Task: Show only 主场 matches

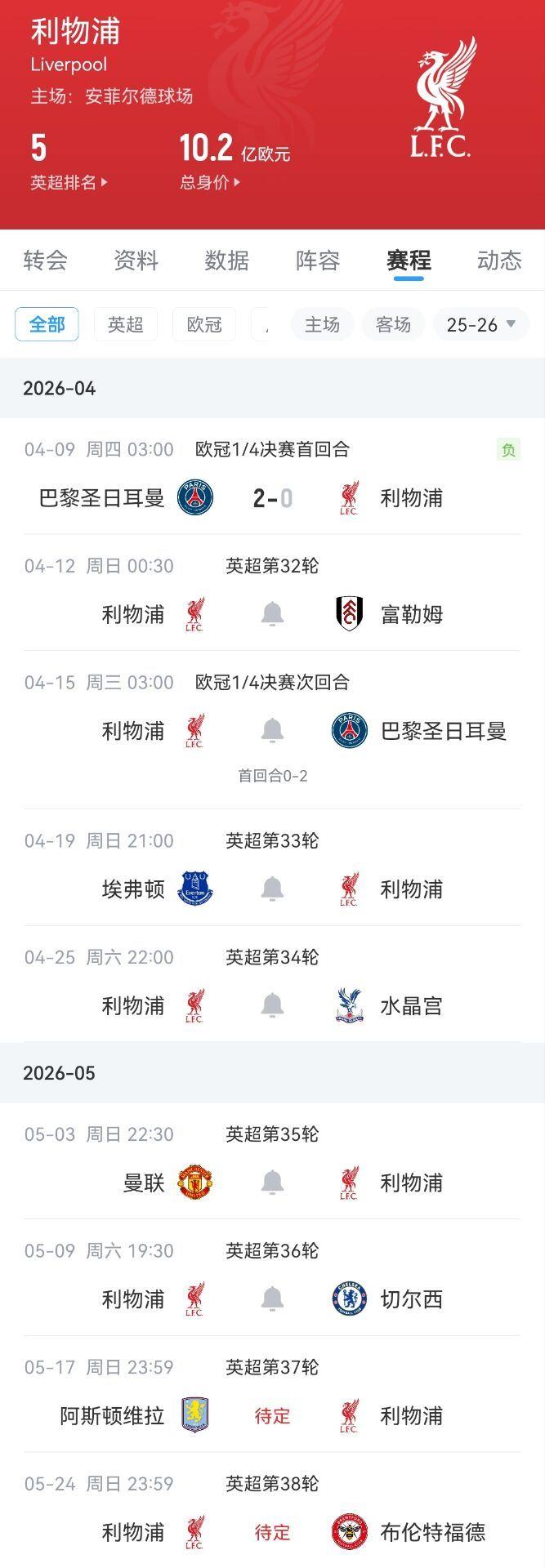Action: click(322, 324)
